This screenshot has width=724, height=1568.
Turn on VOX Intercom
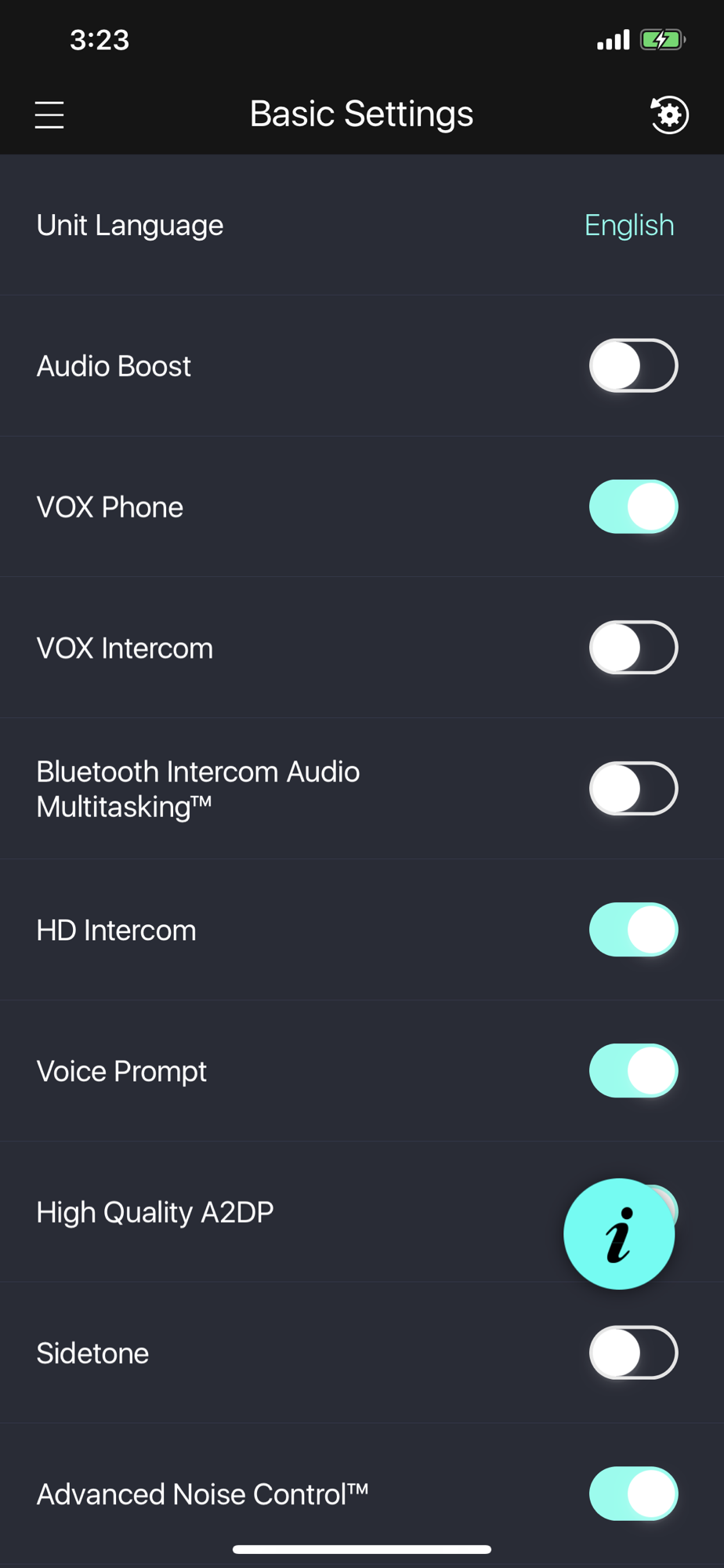tap(633, 648)
